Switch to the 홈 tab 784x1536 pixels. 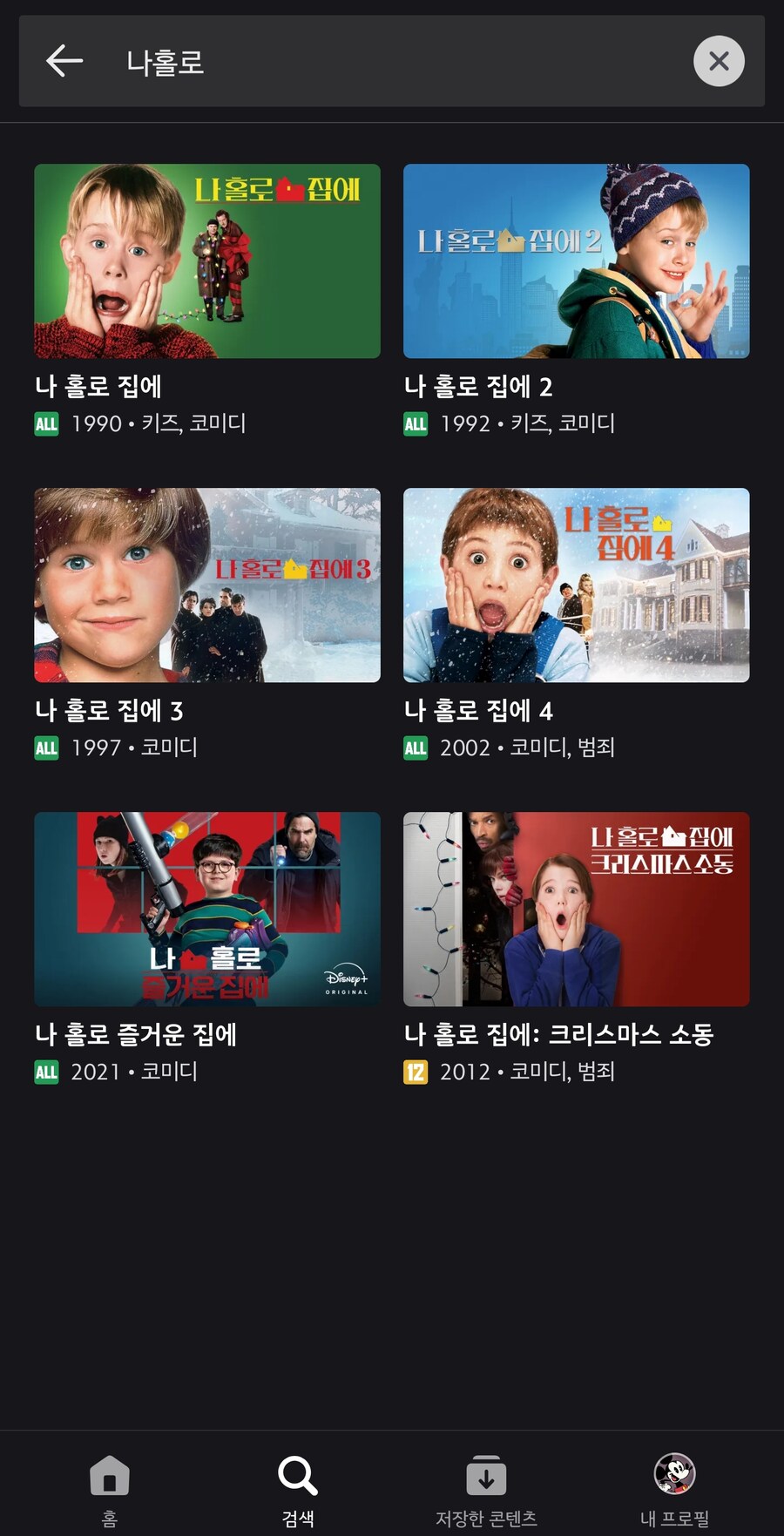tap(110, 1488)
